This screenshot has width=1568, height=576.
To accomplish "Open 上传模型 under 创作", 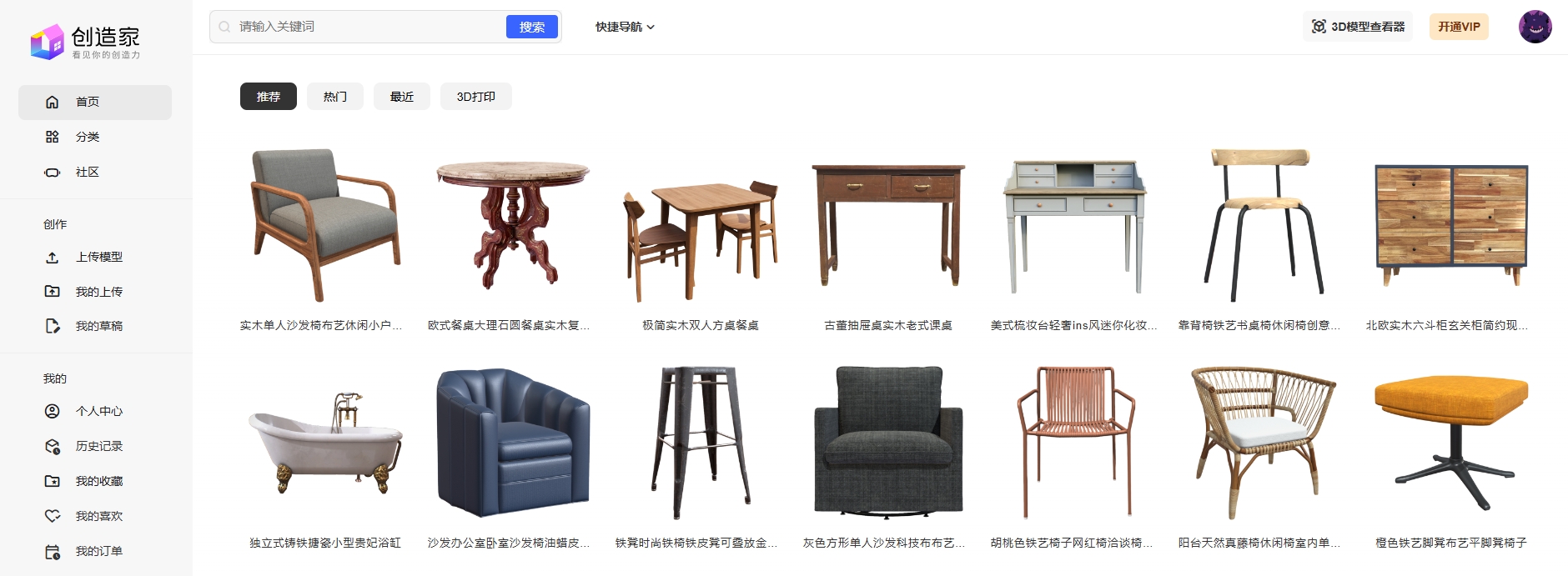I will [x=98, y=257].
